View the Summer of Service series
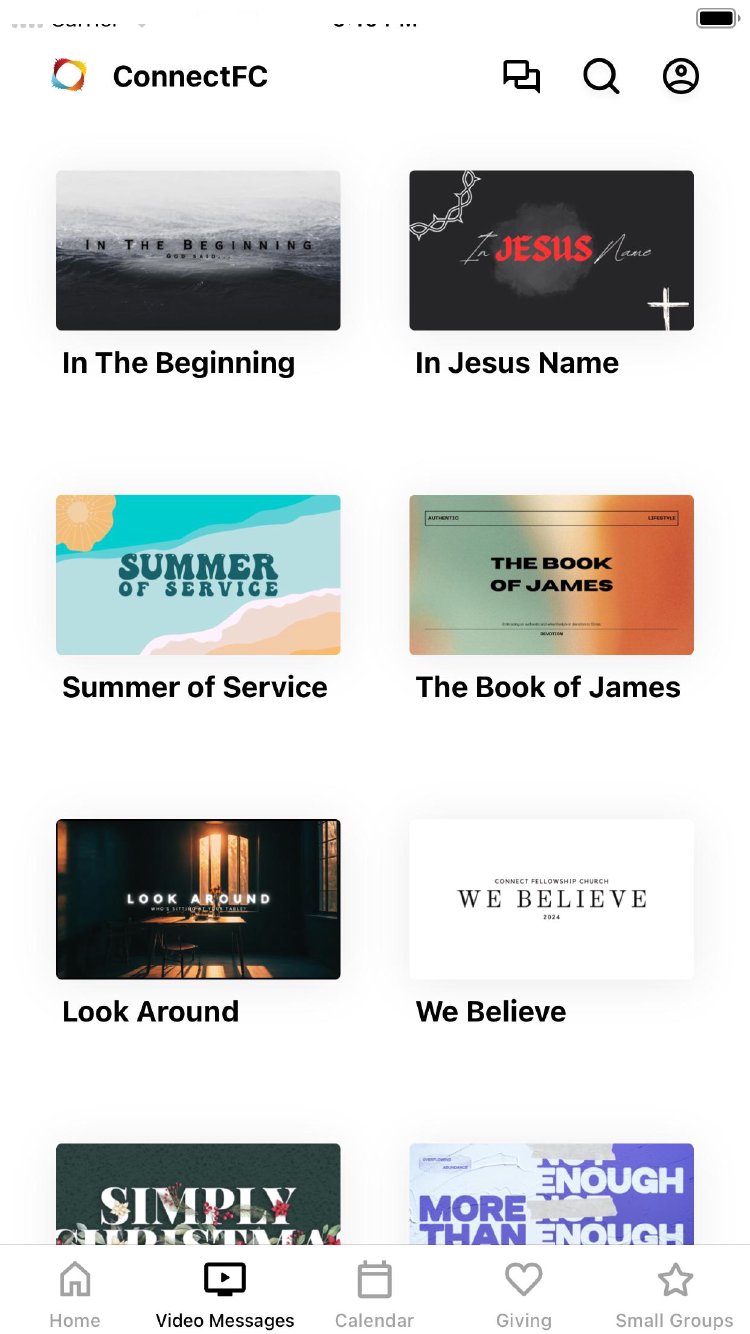Image resolution: width=750 pixels, height=1334 pixels. 198,575
